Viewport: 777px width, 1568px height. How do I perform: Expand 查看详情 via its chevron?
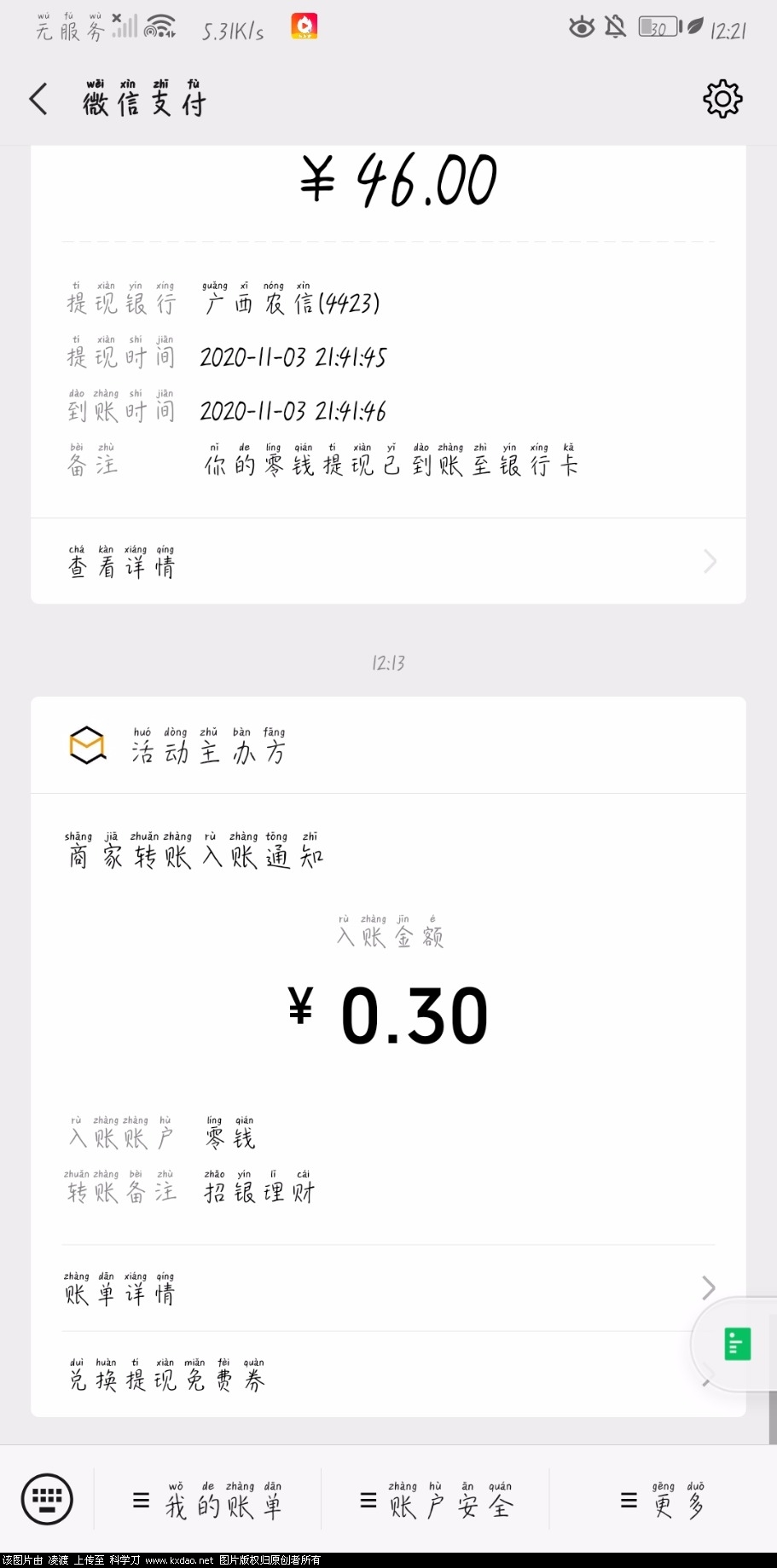click(x=709, y=561)
